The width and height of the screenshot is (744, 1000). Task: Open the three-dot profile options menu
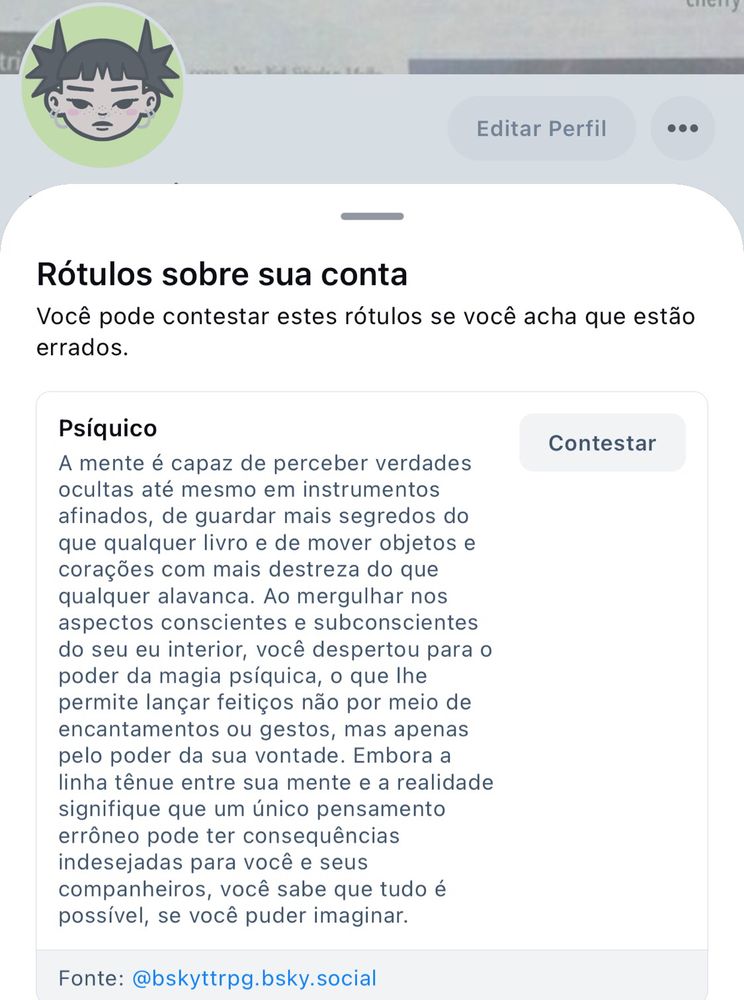[x=683, y=128]
